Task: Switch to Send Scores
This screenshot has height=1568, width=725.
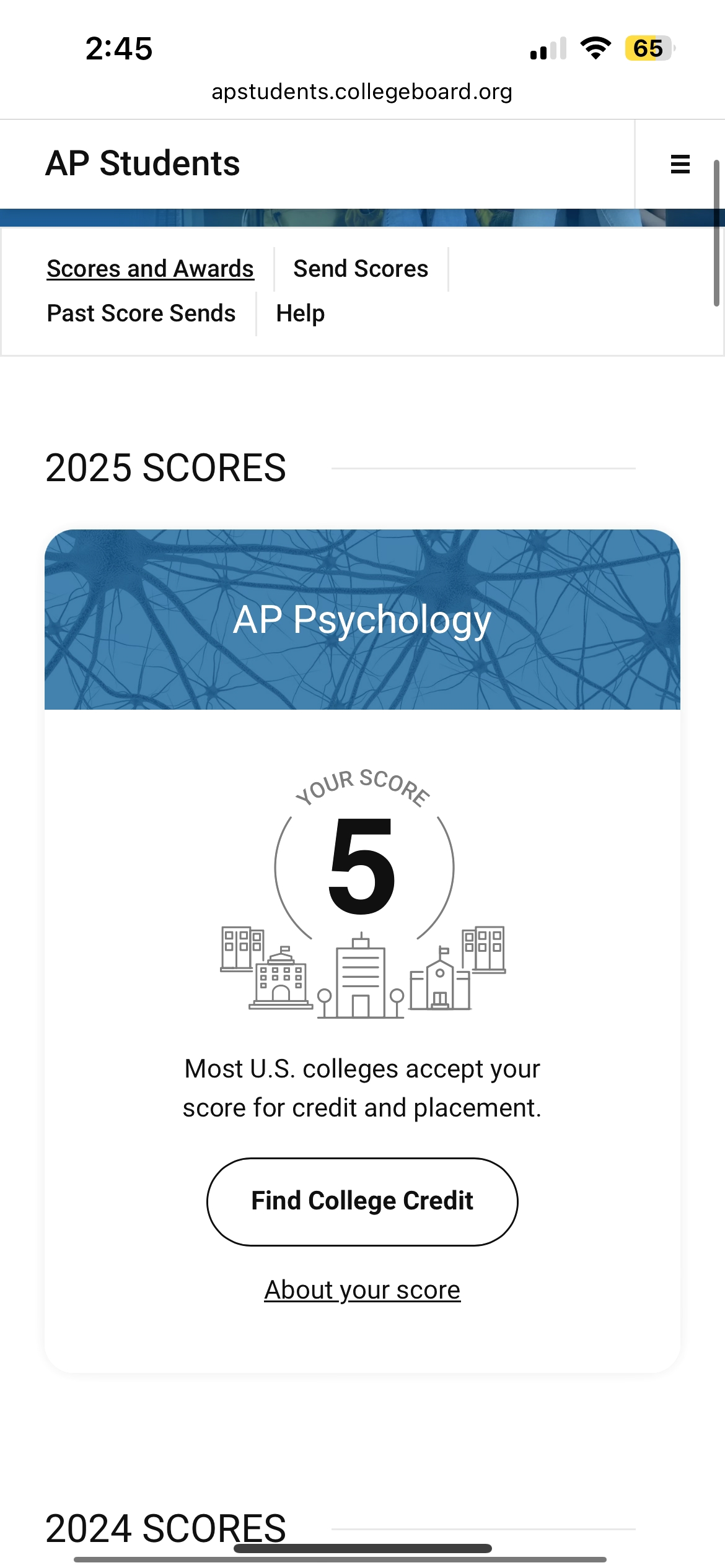Action: (x=361, y=269)
